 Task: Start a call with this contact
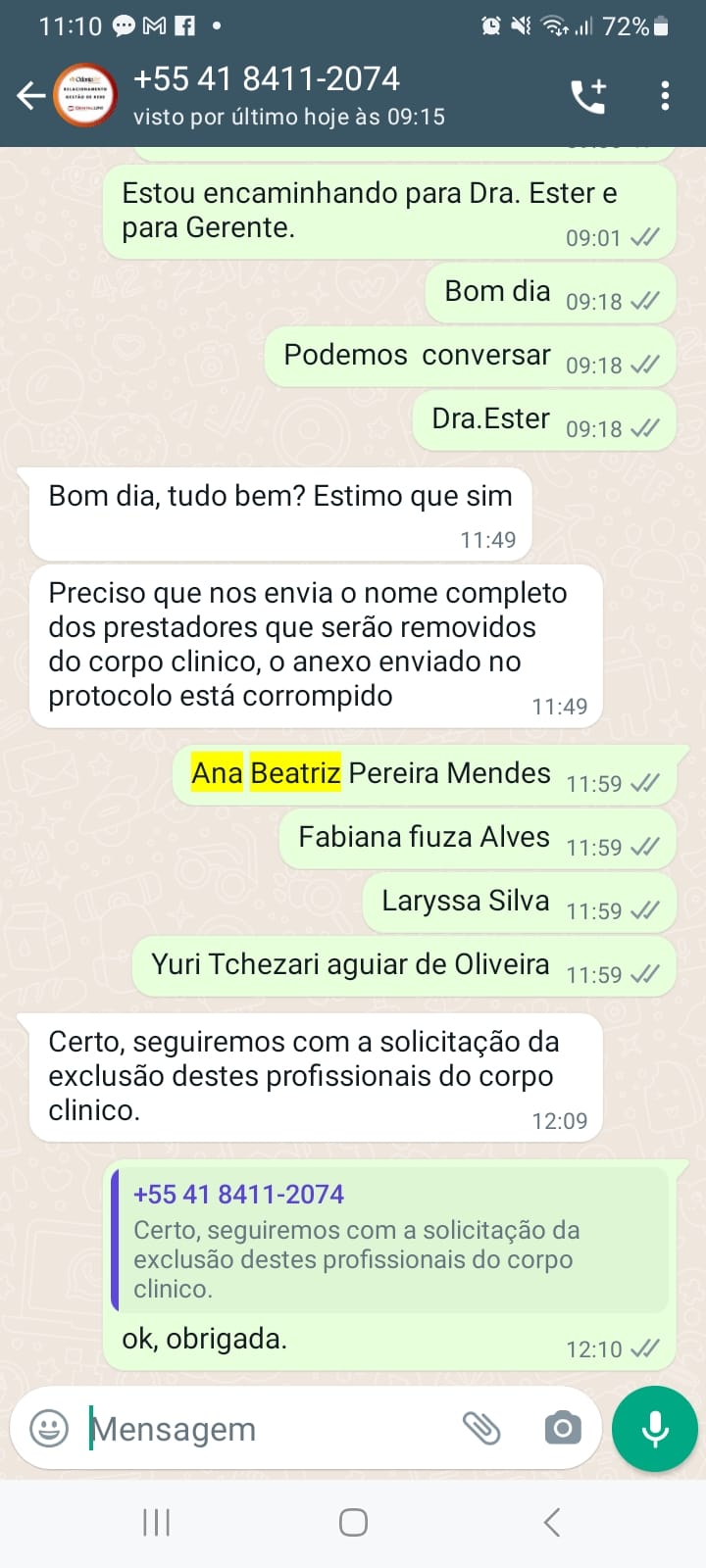click(588, 96)
